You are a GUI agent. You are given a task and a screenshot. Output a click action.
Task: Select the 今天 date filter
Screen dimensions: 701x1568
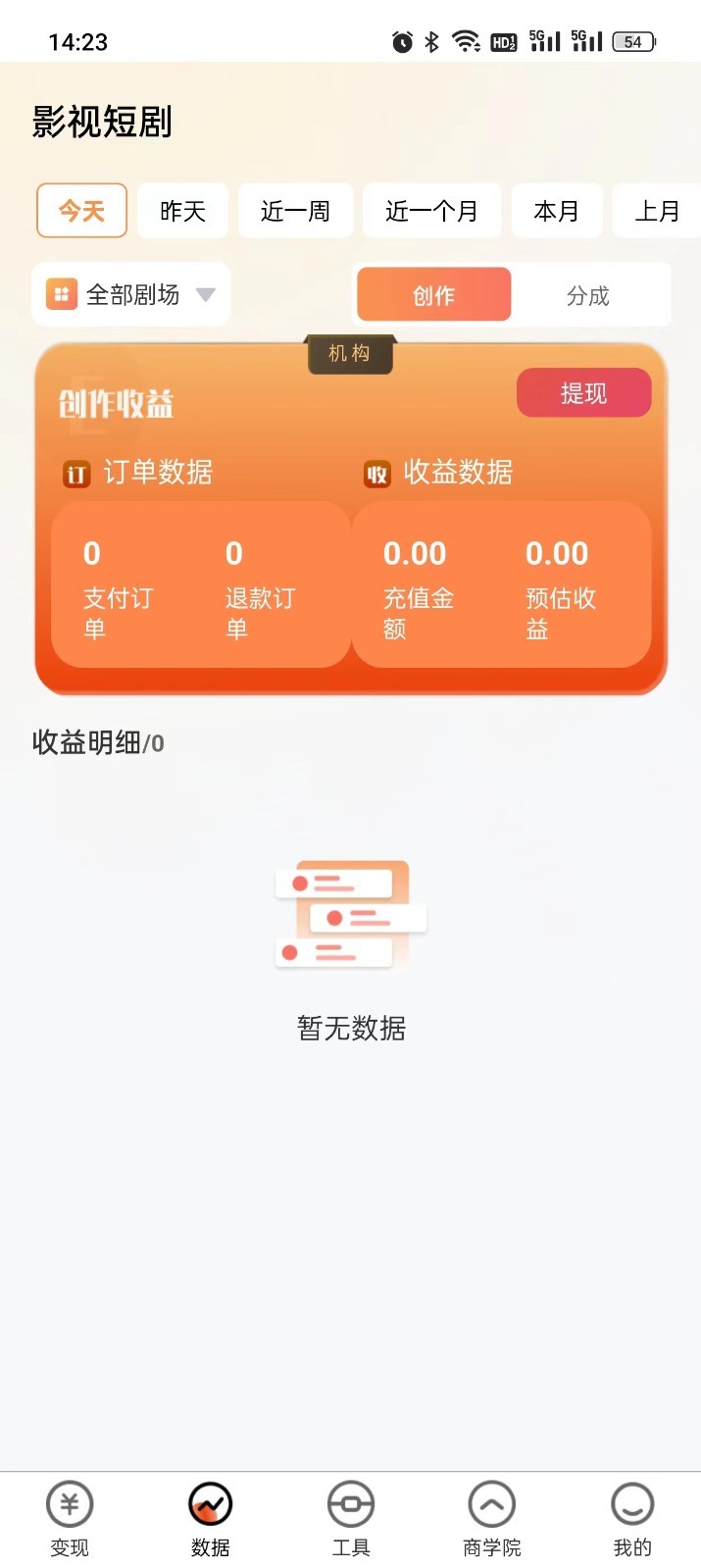coord(82,211)
